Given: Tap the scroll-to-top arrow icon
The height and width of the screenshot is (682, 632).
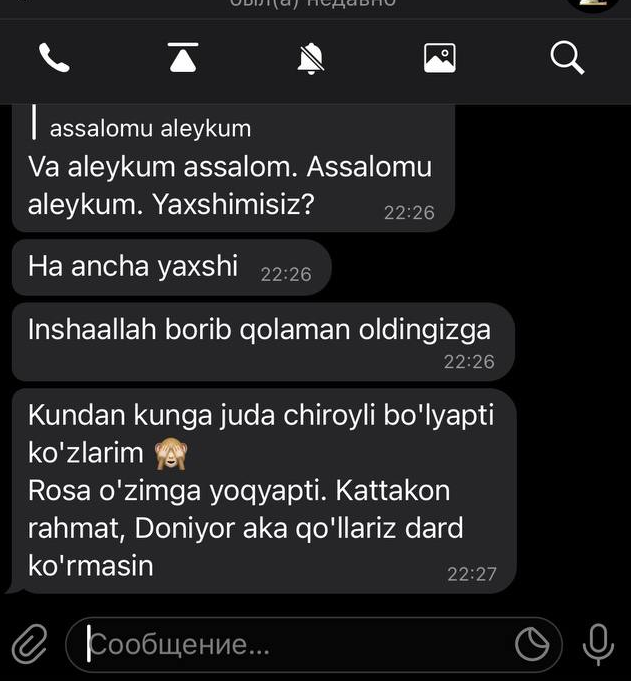Looking at the screenshot, I should click(181, 59).
